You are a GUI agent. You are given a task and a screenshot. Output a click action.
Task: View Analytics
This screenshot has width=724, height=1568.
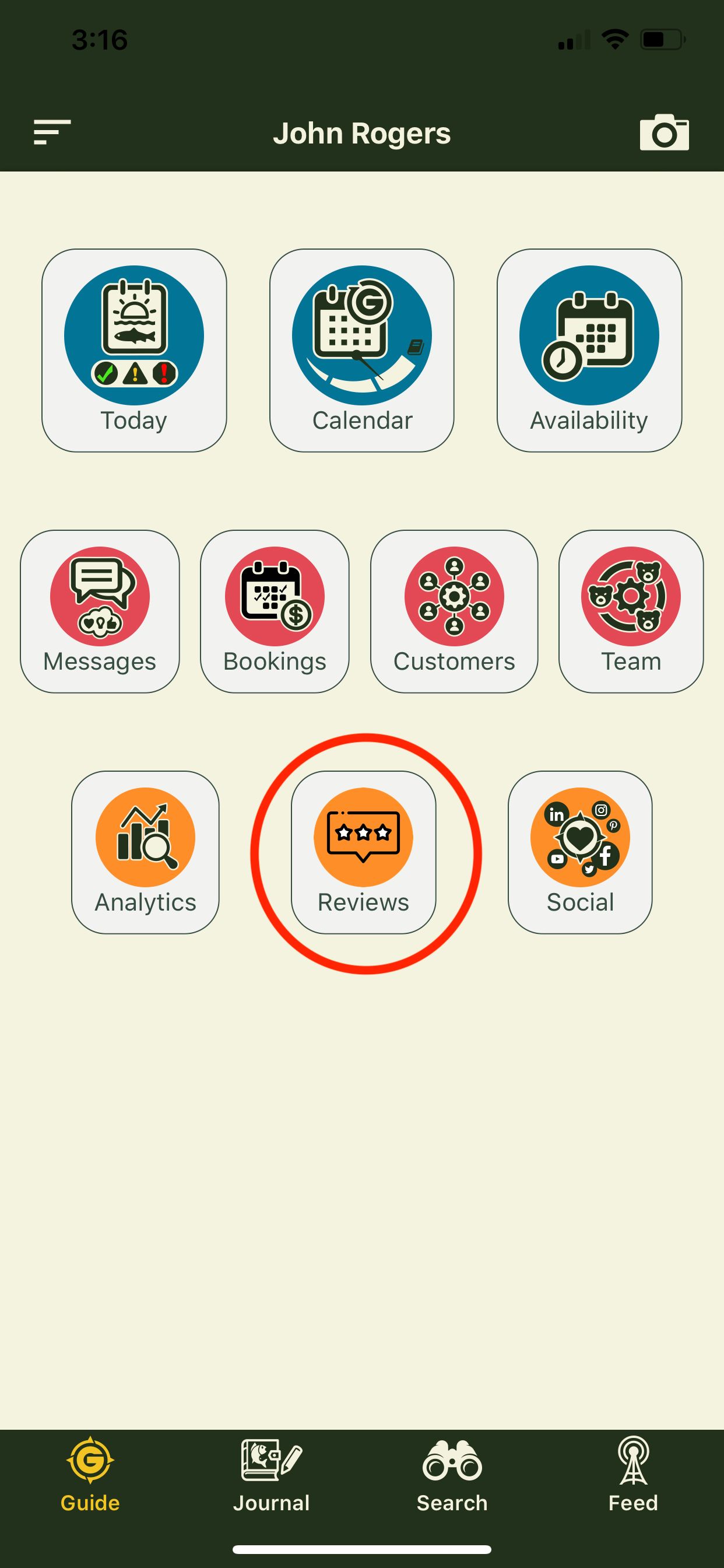coord(145,852)
